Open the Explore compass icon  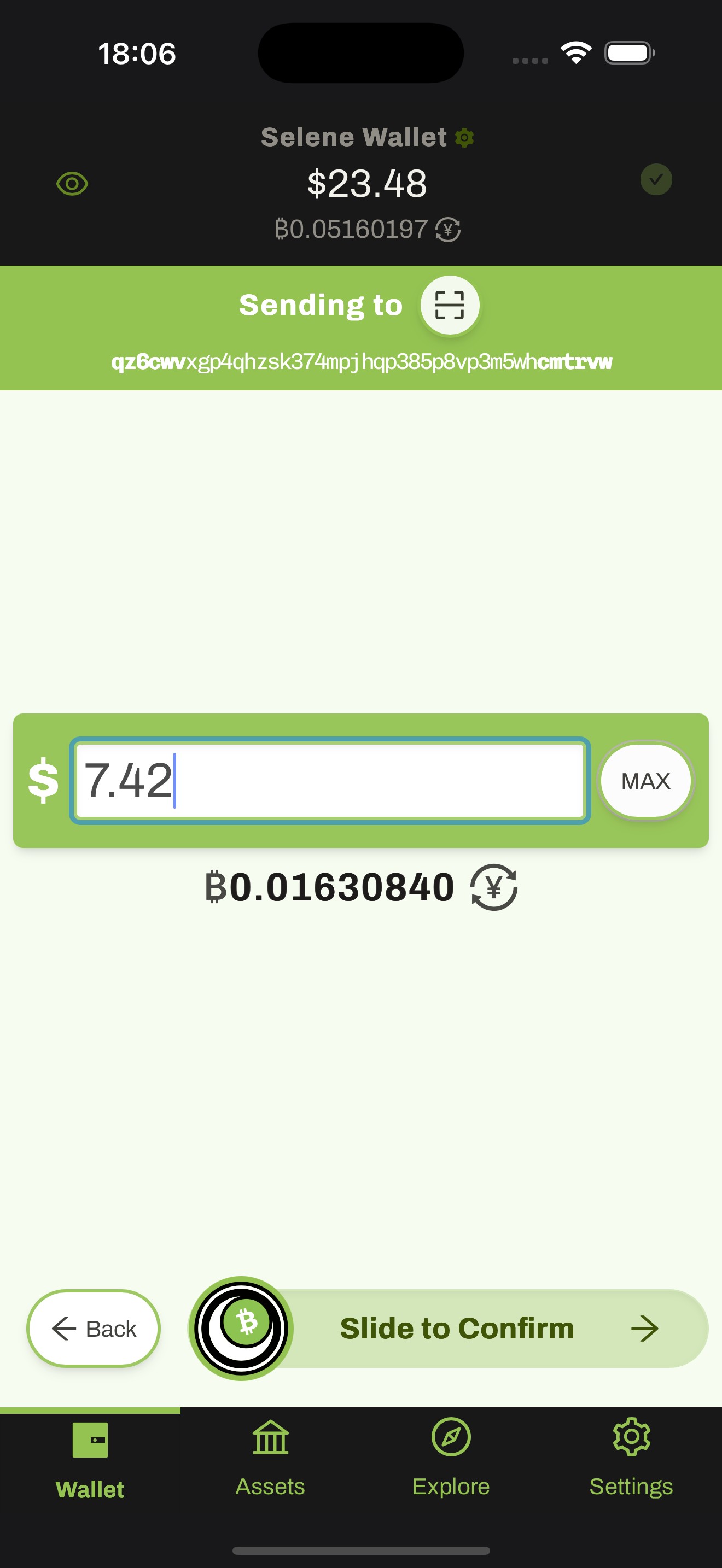tap(451, 1437)
